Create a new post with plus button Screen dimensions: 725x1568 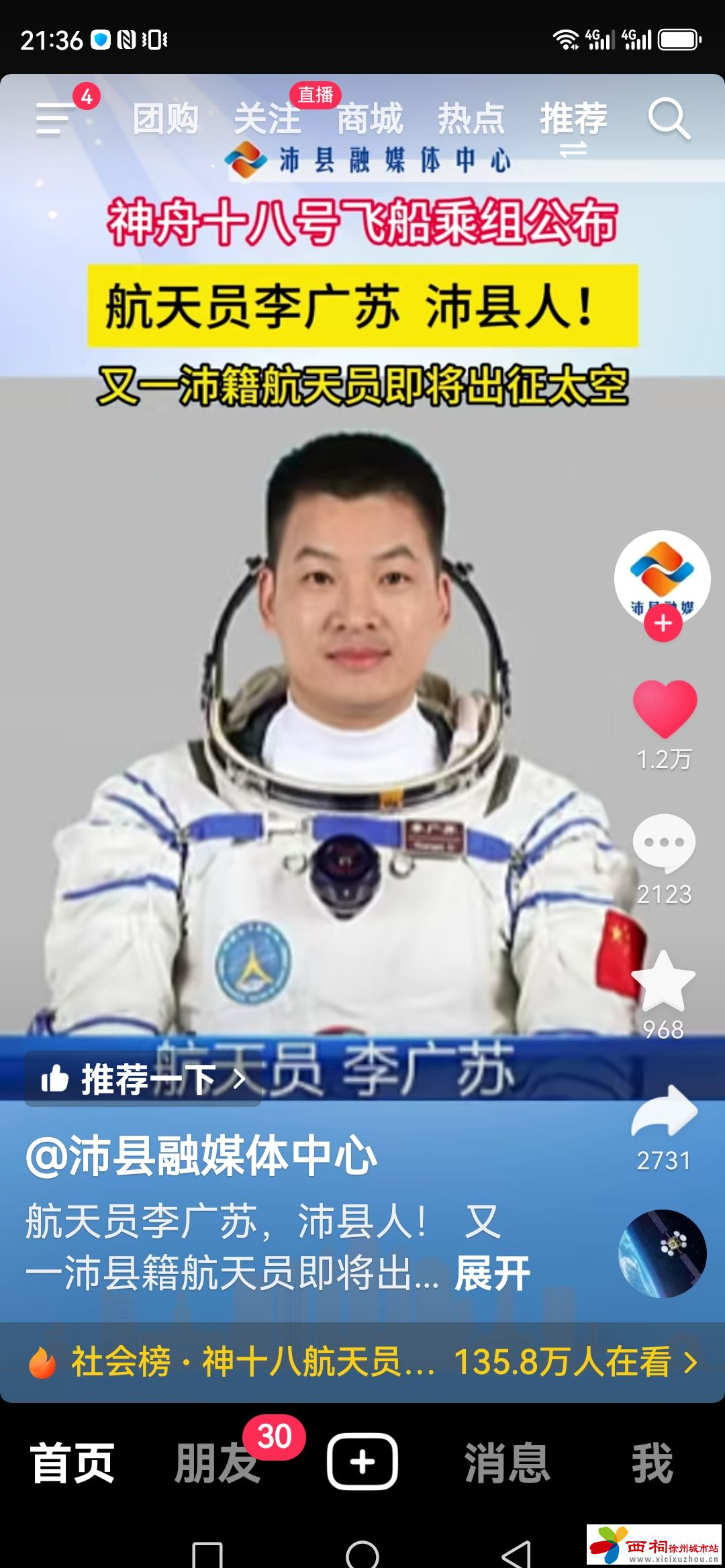pyautogui.click(x=362, y=1462)
